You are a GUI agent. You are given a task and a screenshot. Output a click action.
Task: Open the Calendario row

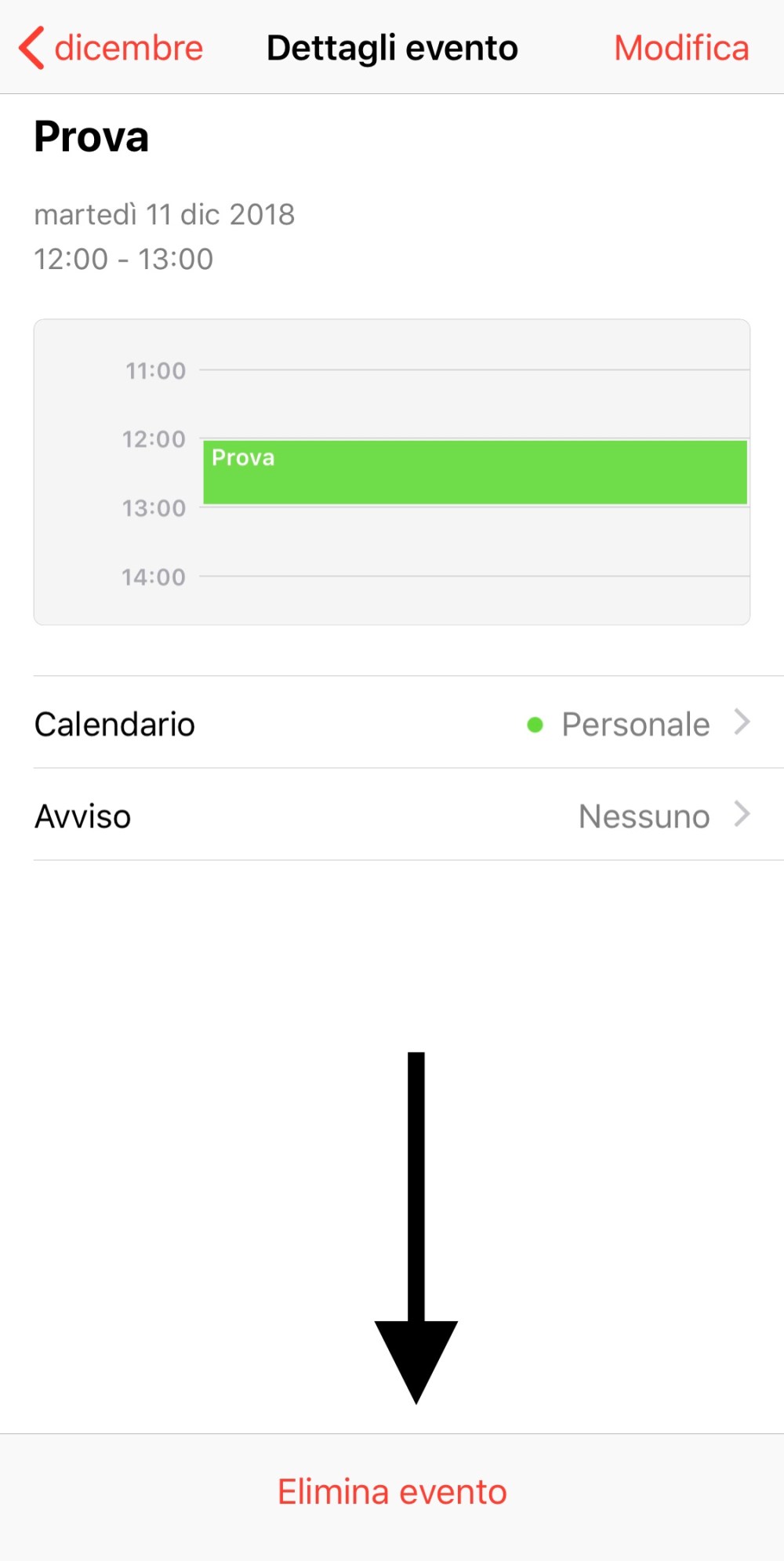[392, 723]
